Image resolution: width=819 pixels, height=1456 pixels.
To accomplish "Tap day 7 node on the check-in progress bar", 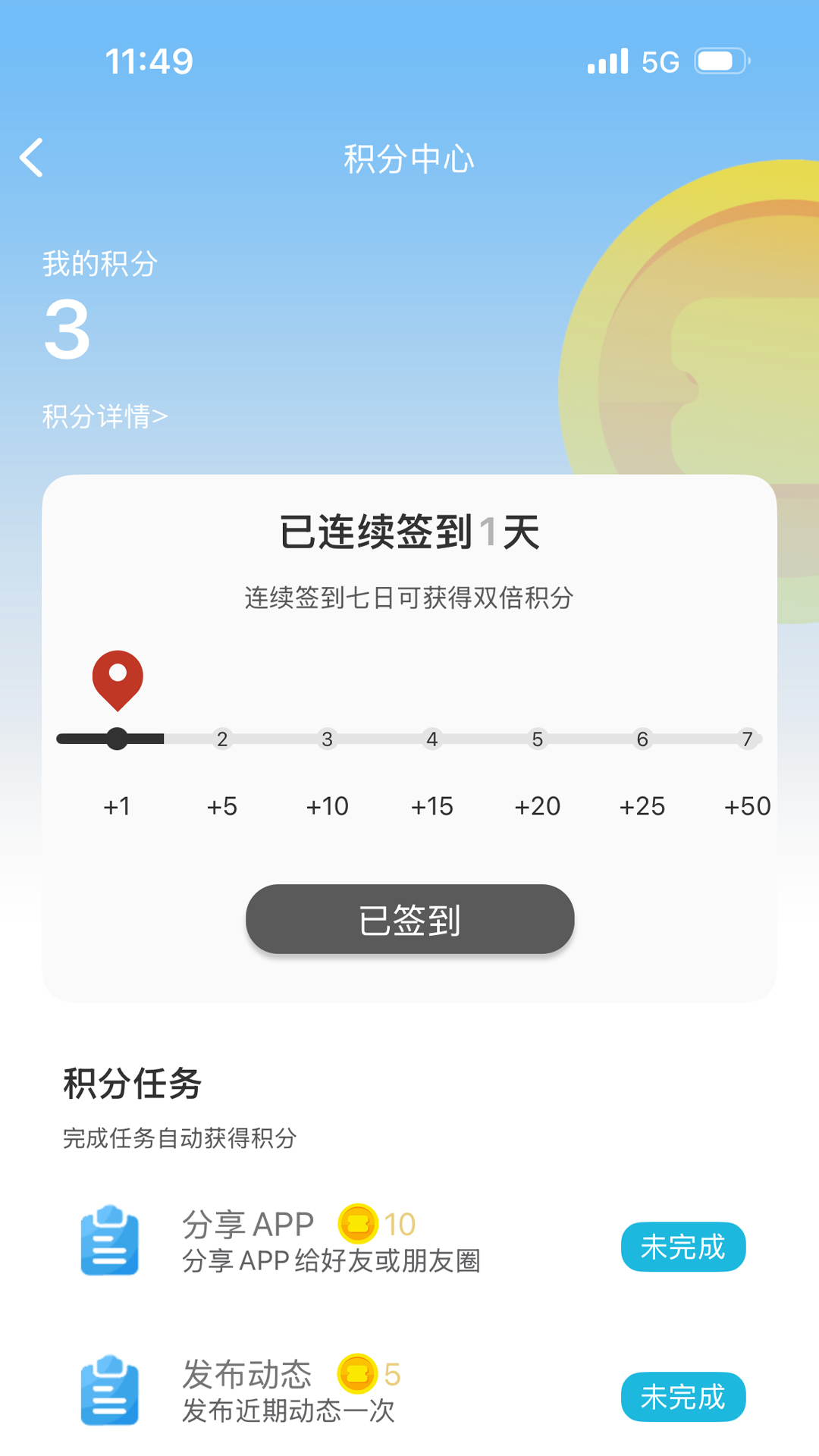I will pyautogui.click(x=747, y=739).
